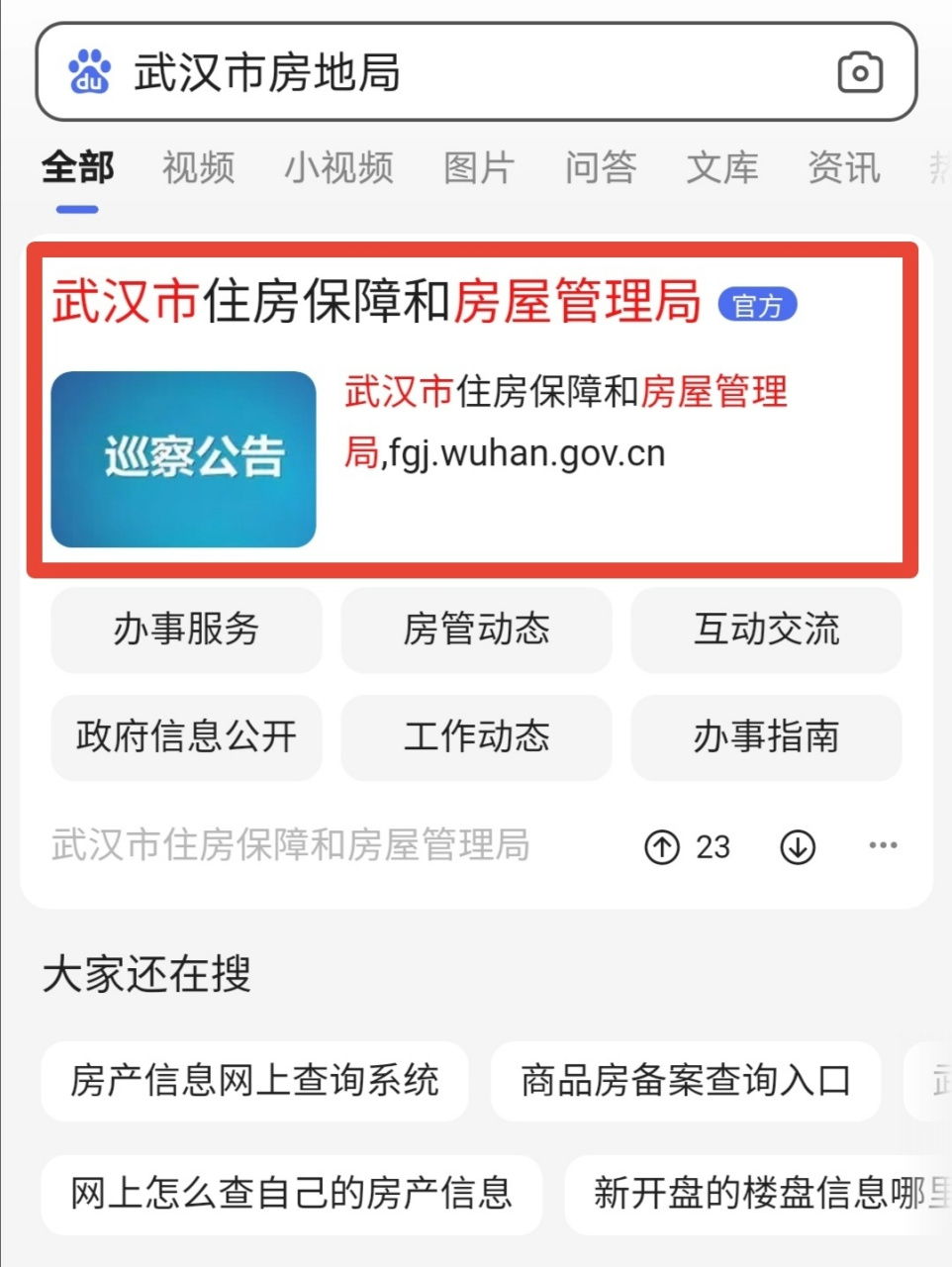Image resolution: width=952 pixels, height=1267 pixels.
Task: Open 武汉市住房保障和房屋管理局 official result
Action: (x=376, y=302)
